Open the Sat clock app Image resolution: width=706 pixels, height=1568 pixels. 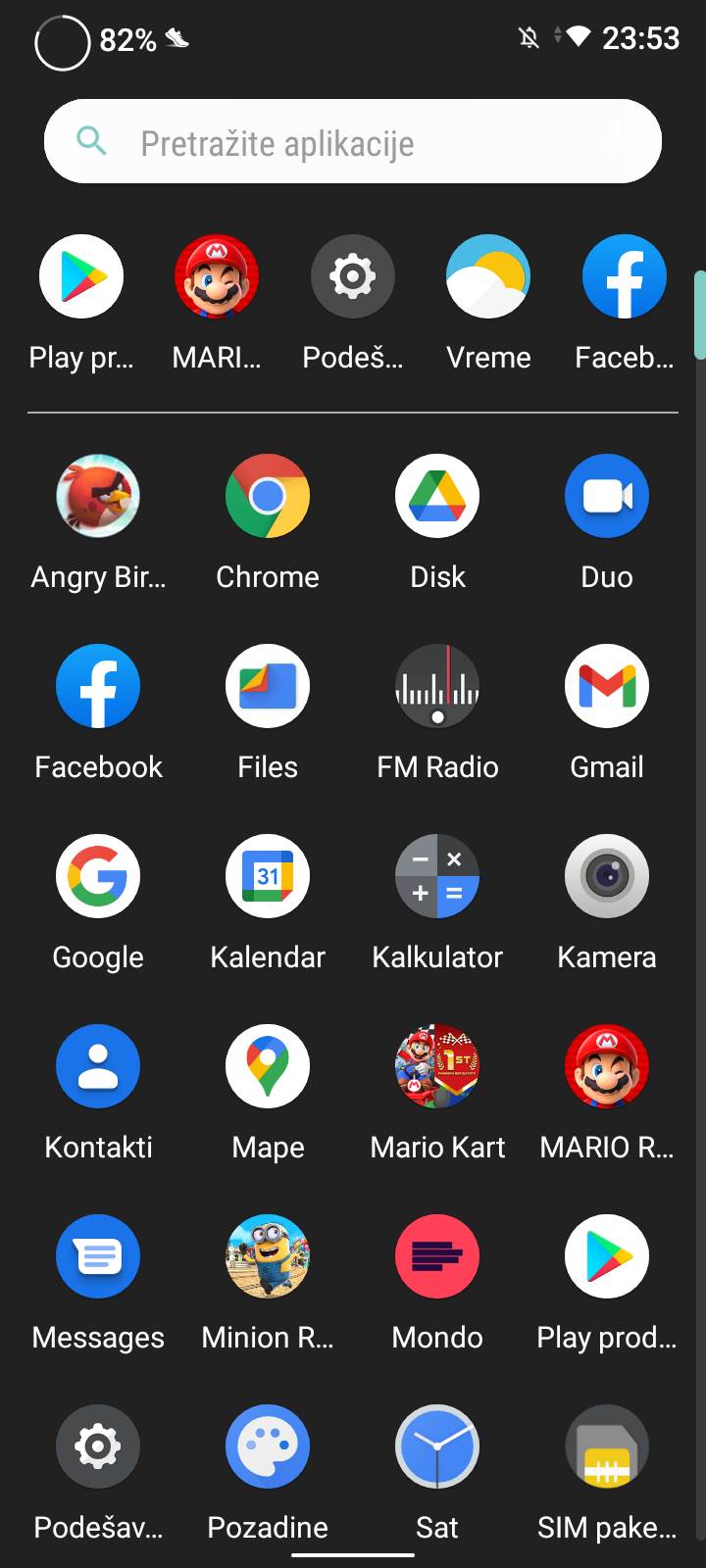(x=437, y=1447)
